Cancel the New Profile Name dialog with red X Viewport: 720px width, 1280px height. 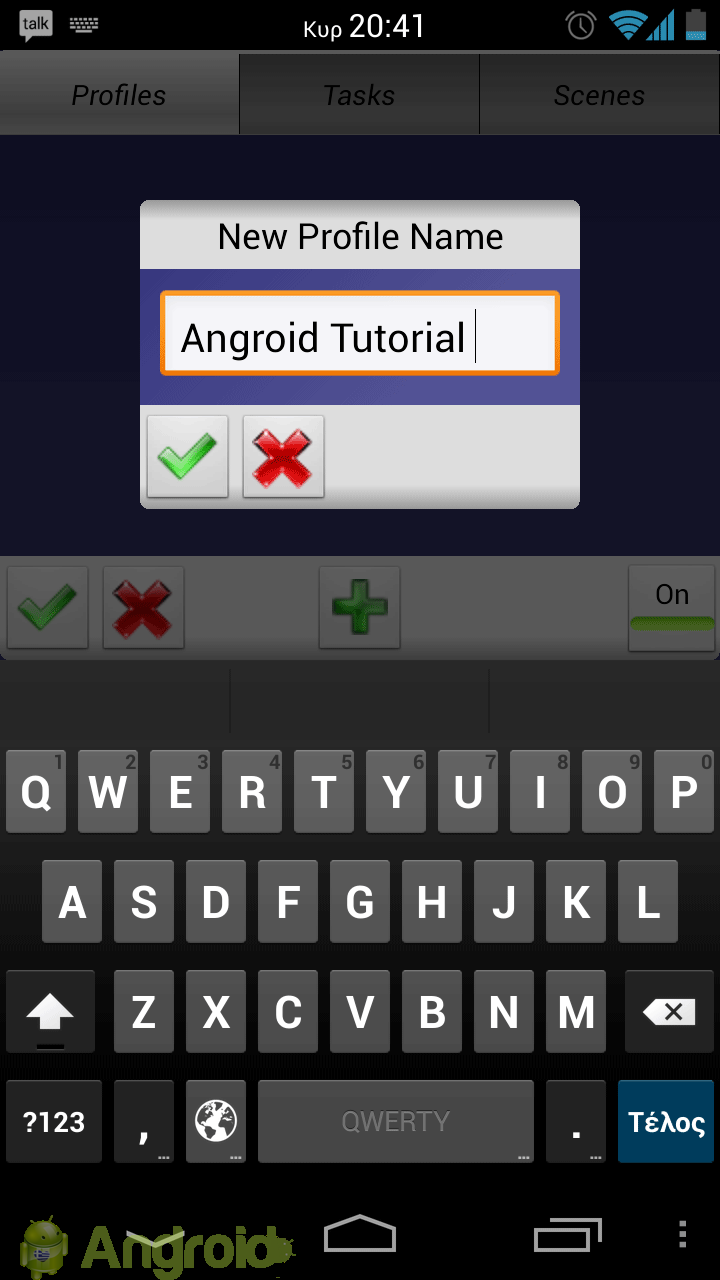coord(284,456)
